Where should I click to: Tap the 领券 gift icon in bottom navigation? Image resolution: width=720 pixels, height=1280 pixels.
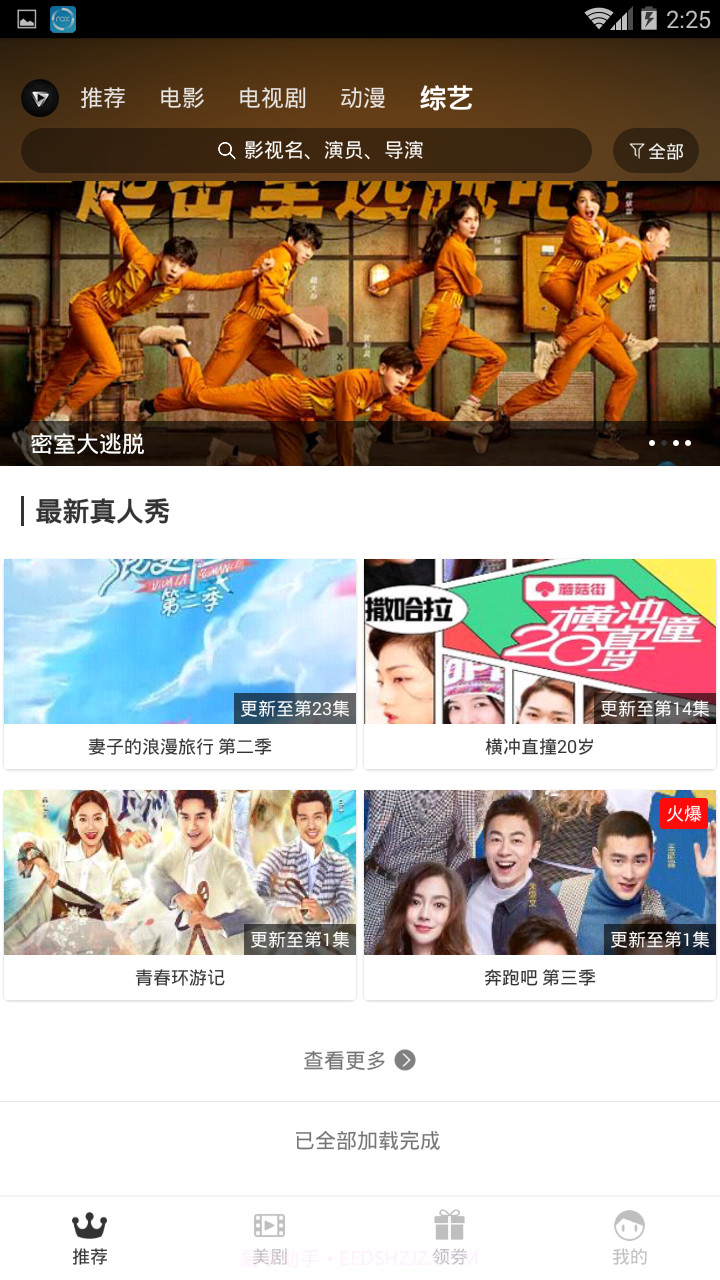[449, 1222]
